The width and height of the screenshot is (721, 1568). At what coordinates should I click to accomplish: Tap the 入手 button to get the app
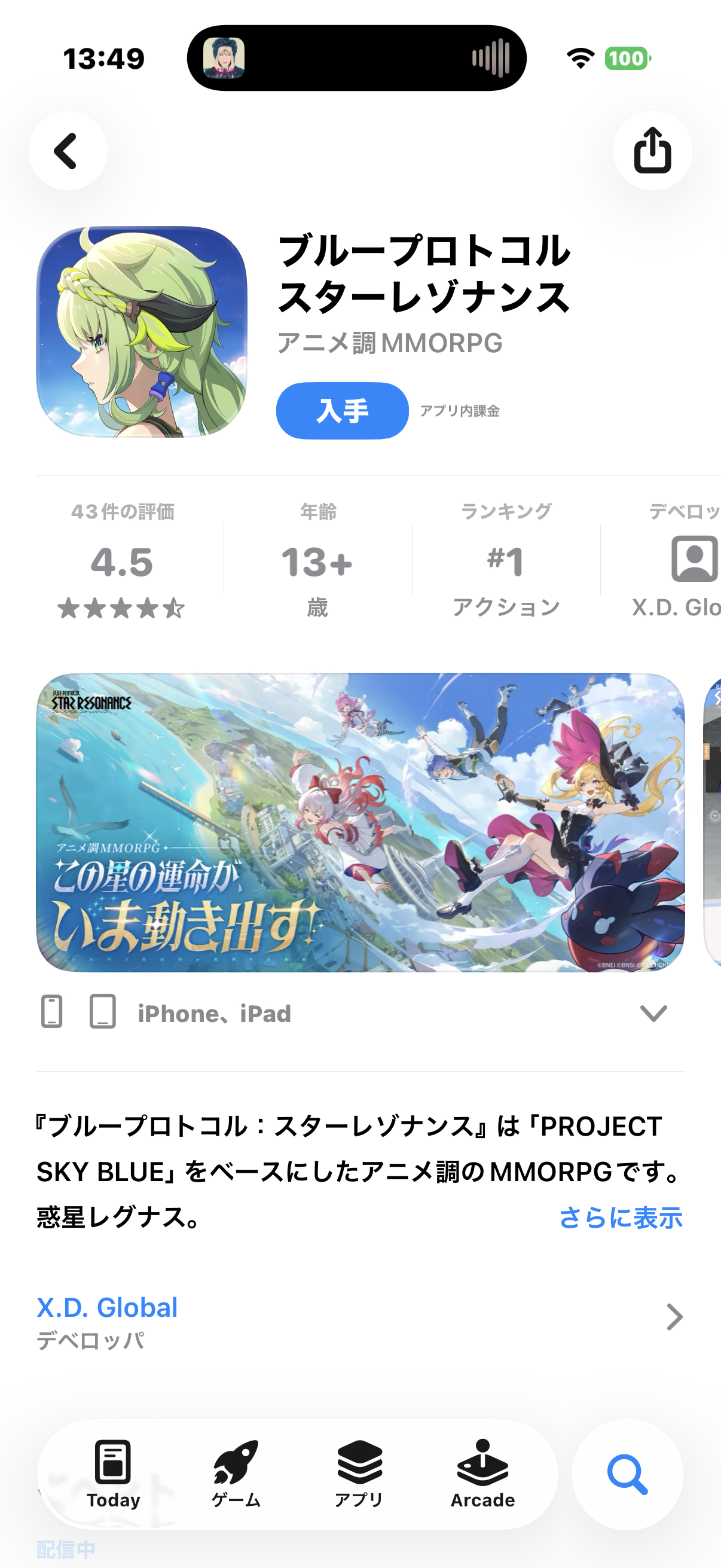coord(342,411)
